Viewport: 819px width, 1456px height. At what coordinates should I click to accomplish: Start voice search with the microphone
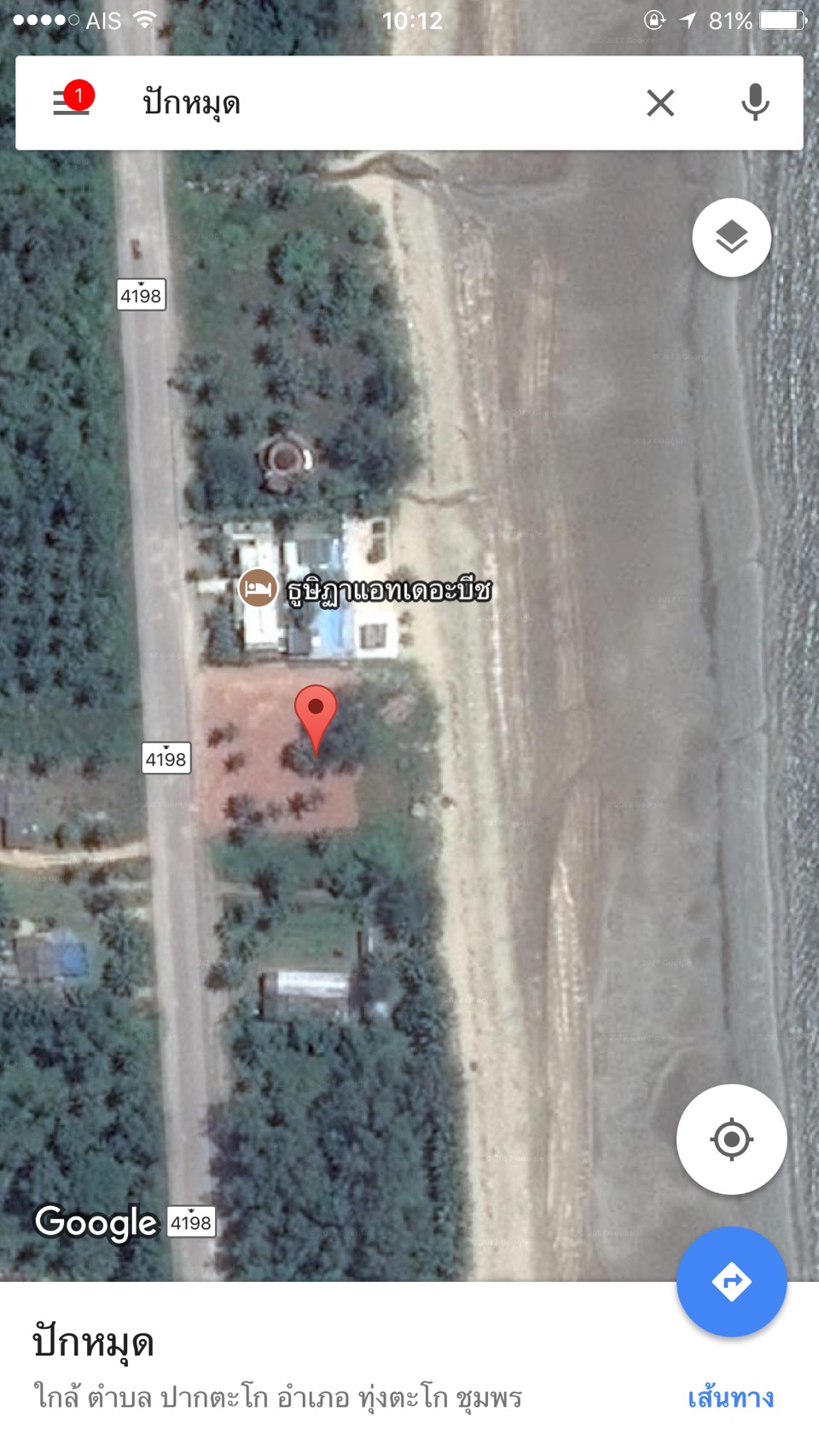coord(755,103)
